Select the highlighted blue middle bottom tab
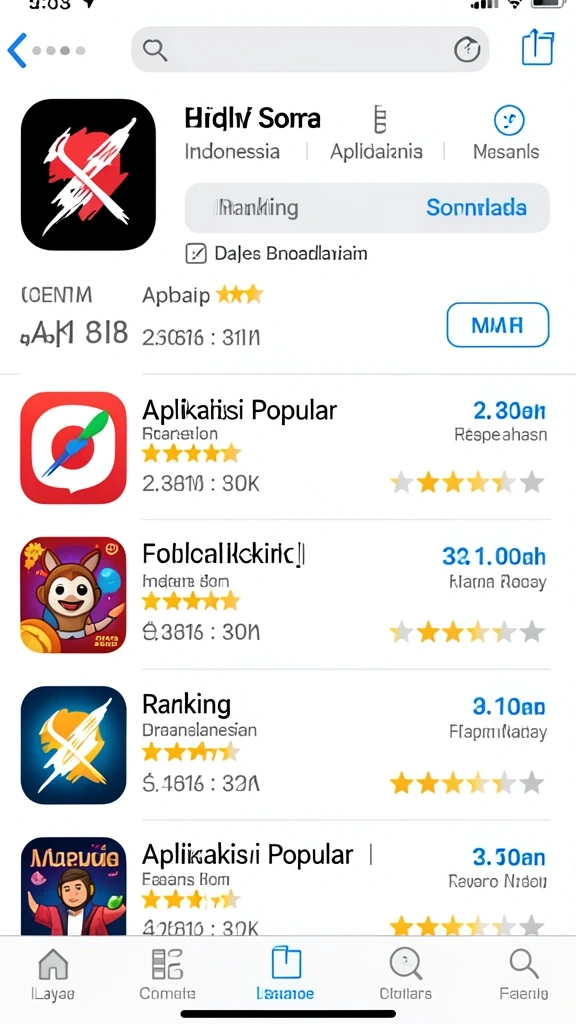Image resolution: width=576 pixels, height=1024 pixels. pyautogui.click(x=285, y=973)
